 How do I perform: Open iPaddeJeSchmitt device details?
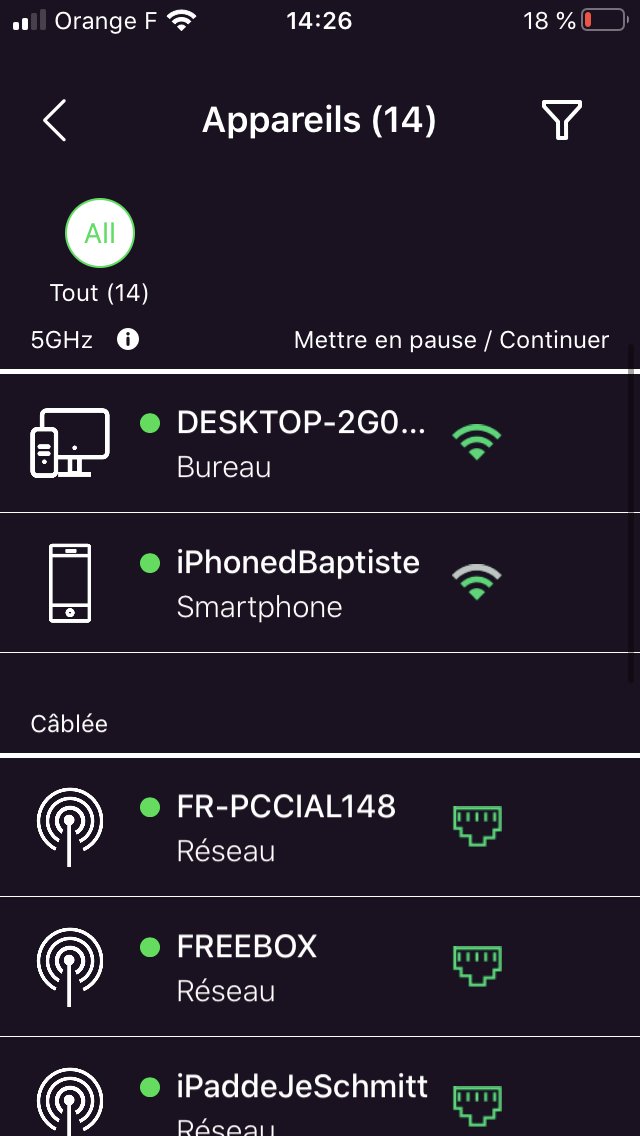tap(302, 1100)
